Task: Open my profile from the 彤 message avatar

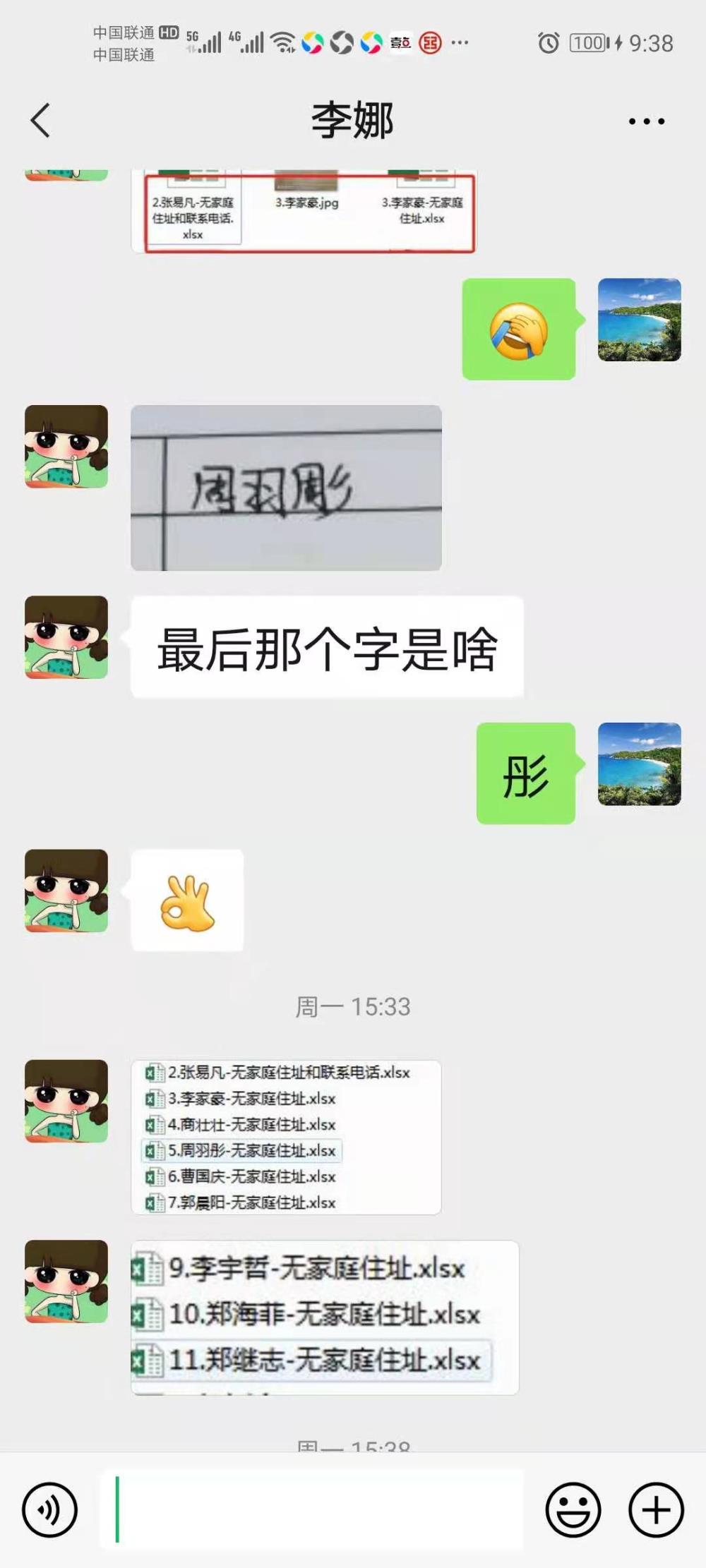Action: pos(639,764)
